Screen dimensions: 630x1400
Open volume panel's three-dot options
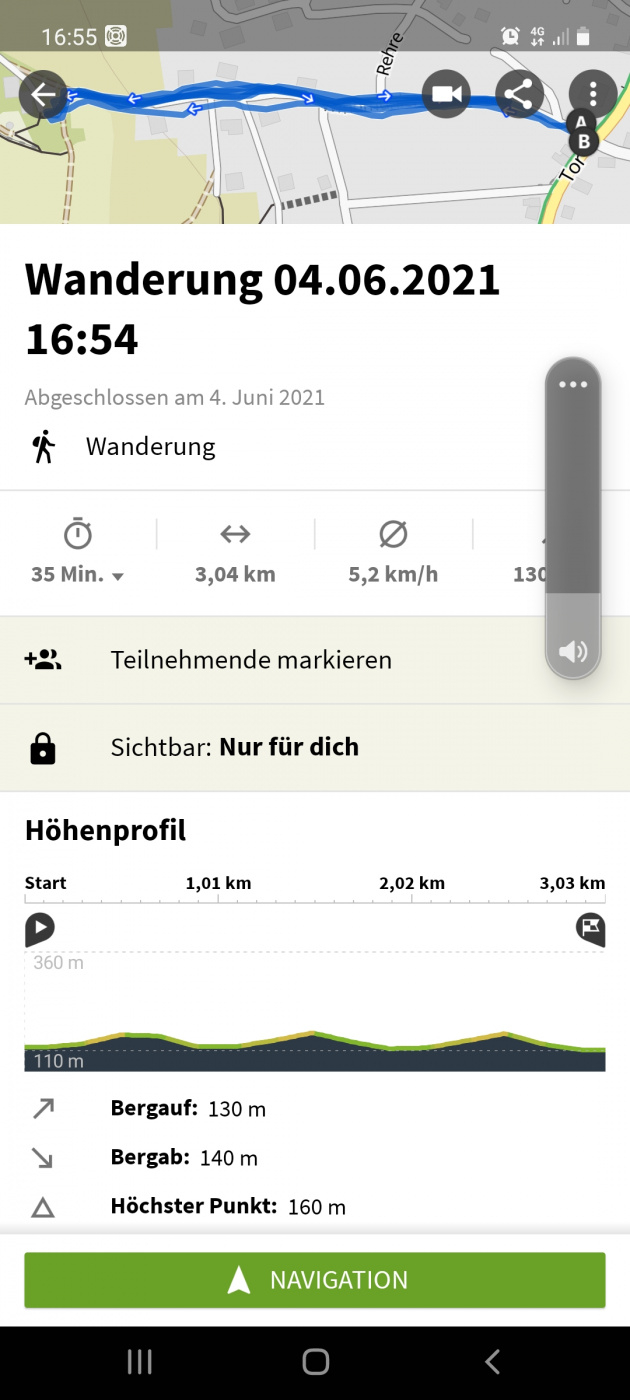(573, 385)
